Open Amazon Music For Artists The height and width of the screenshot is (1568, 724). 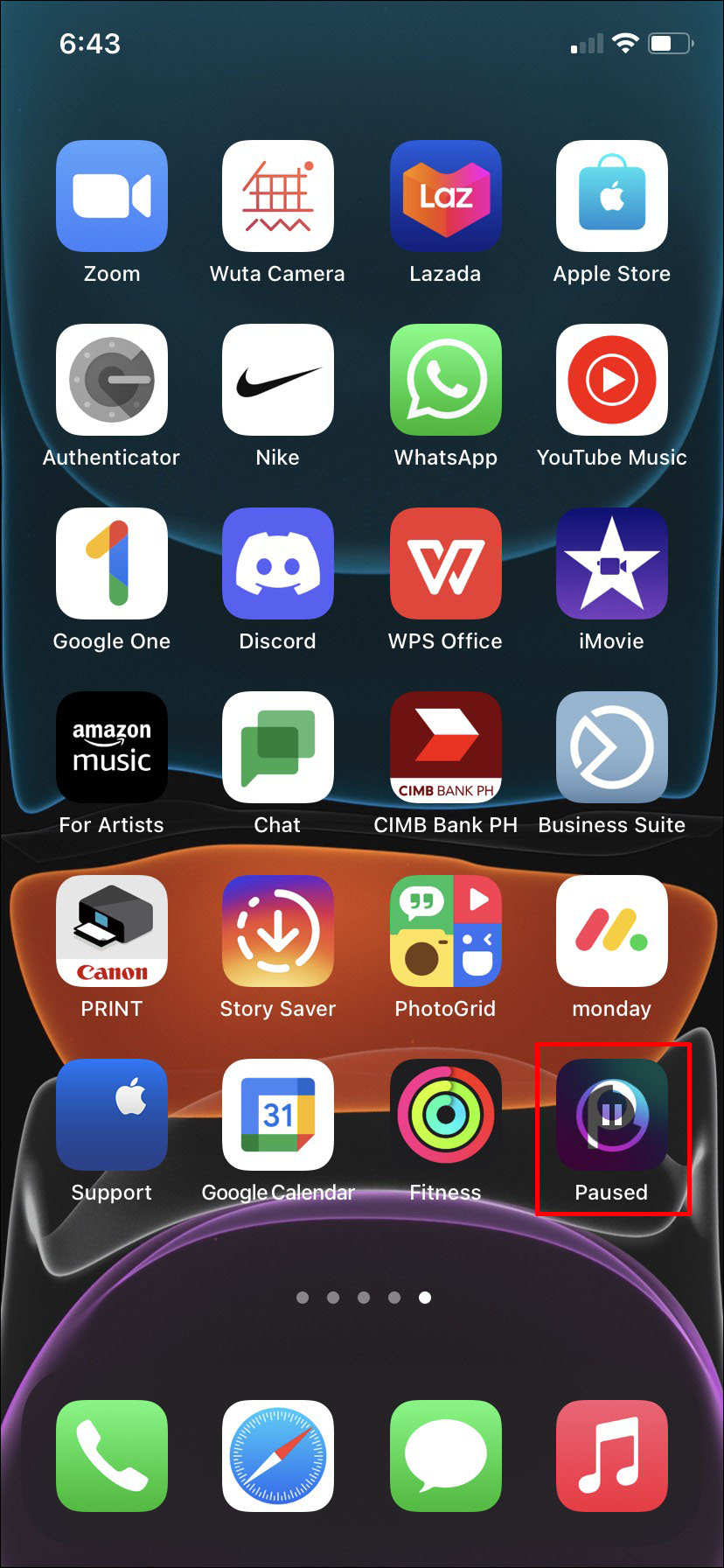pos(112,747)
